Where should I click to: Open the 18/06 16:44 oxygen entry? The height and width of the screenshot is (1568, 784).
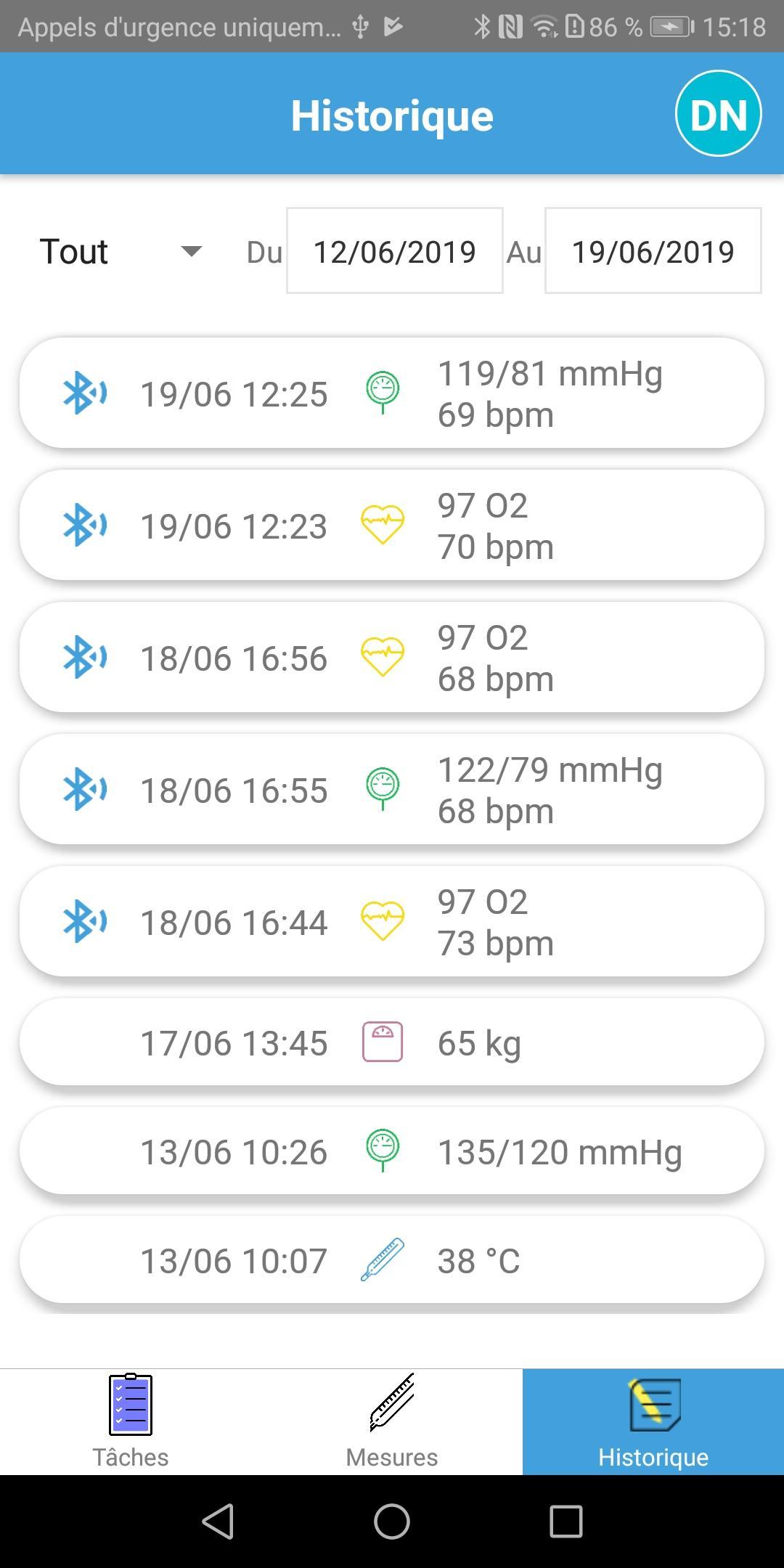click(x=392, y=921)
